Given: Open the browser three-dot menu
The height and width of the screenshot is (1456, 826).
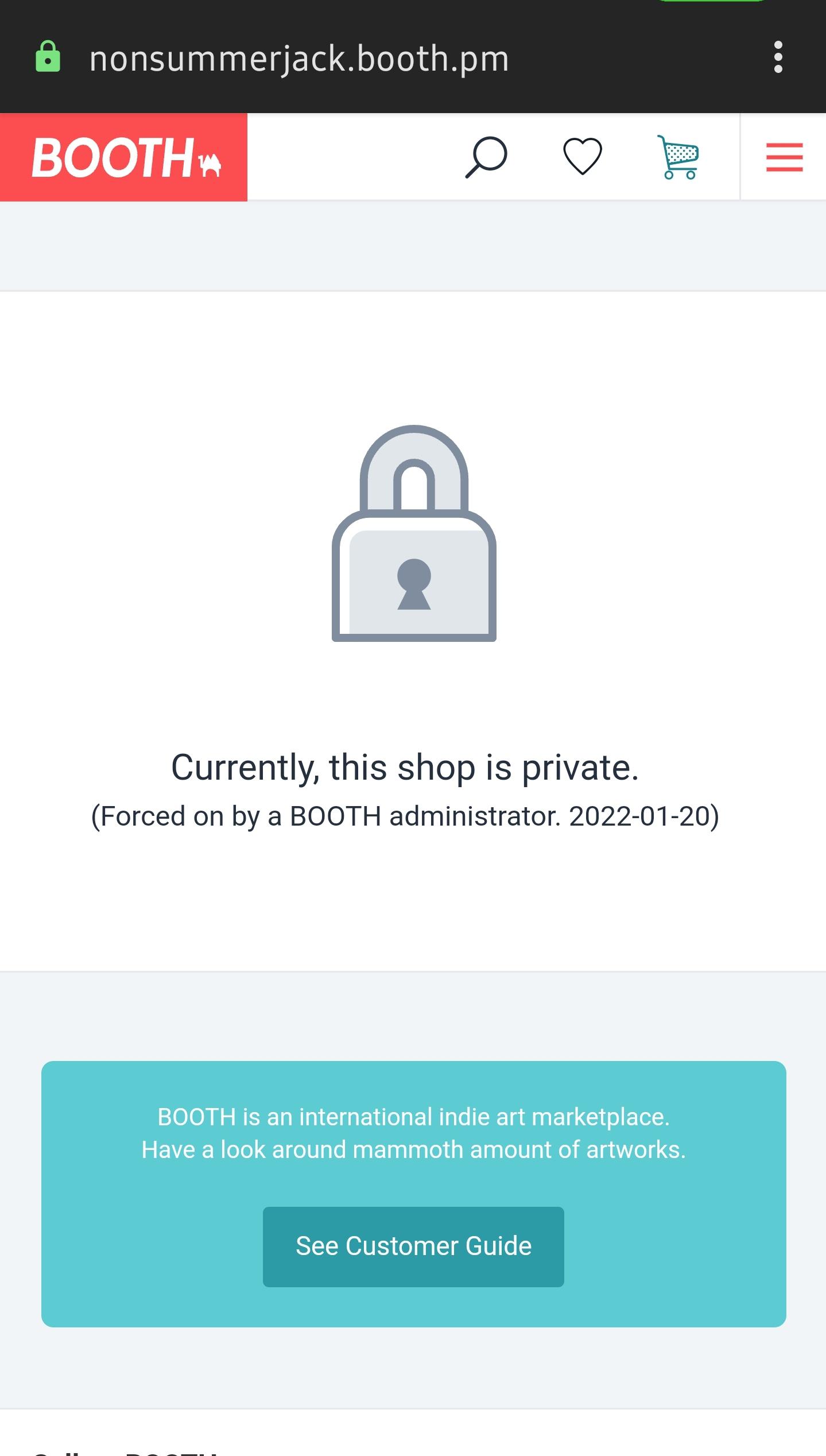Looking at the screenshot, I should (778, 57).
